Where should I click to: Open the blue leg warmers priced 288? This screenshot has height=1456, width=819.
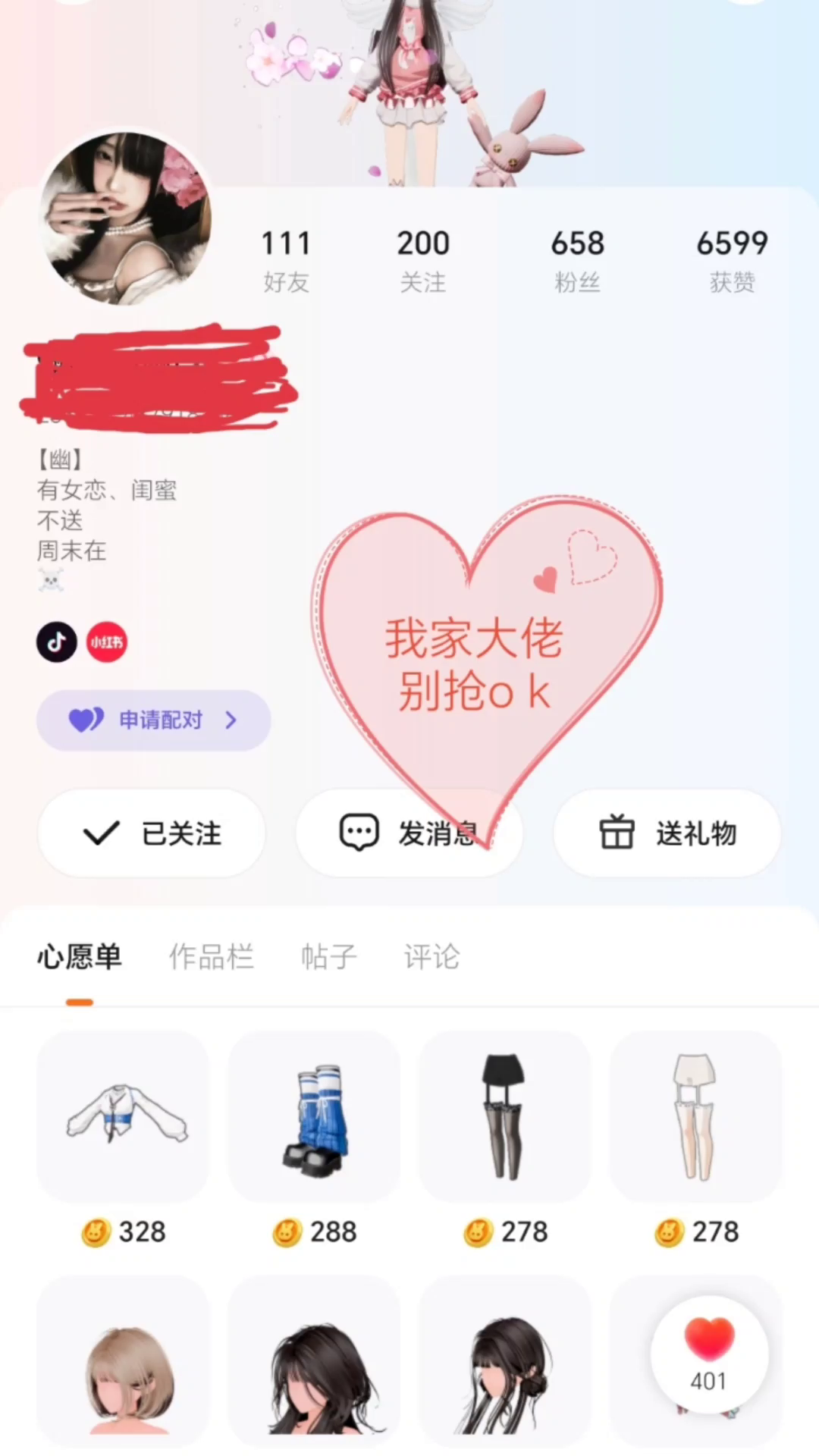coord(314,1116)
